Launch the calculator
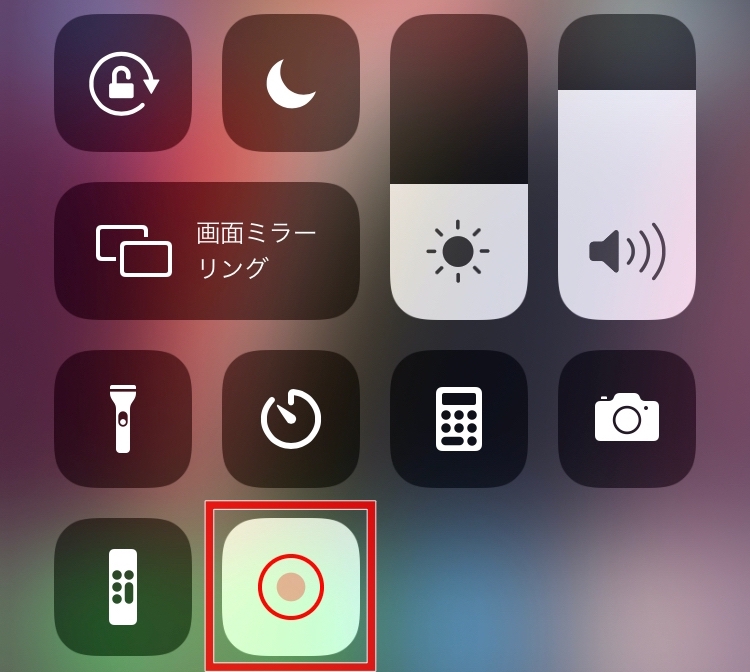750x672 pixels. [459, 419]
